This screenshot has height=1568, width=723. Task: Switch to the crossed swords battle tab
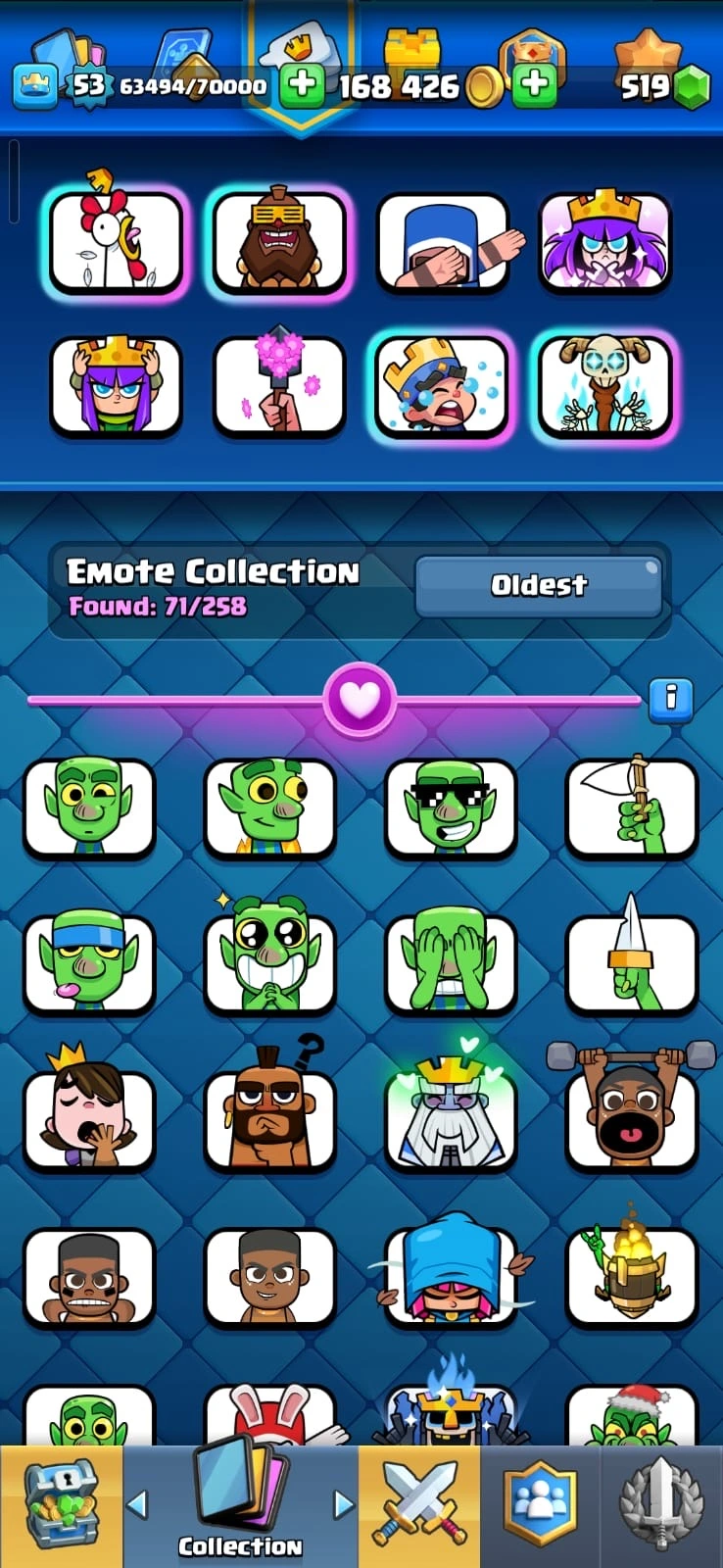pos(419,1505)
